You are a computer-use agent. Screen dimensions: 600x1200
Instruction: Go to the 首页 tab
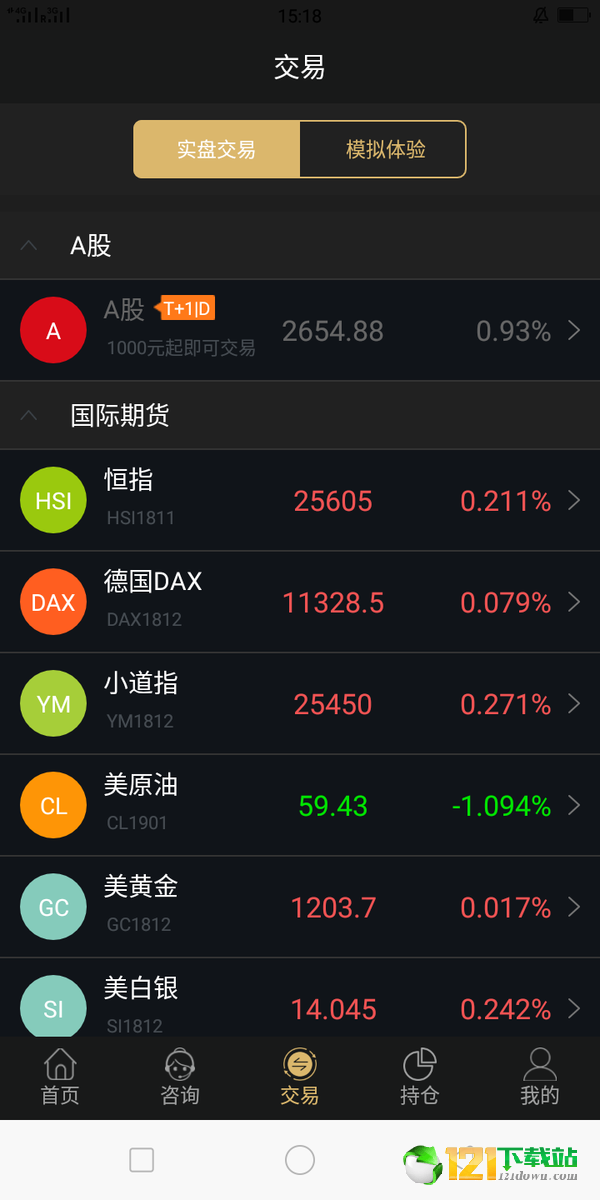pos(60,1077)
